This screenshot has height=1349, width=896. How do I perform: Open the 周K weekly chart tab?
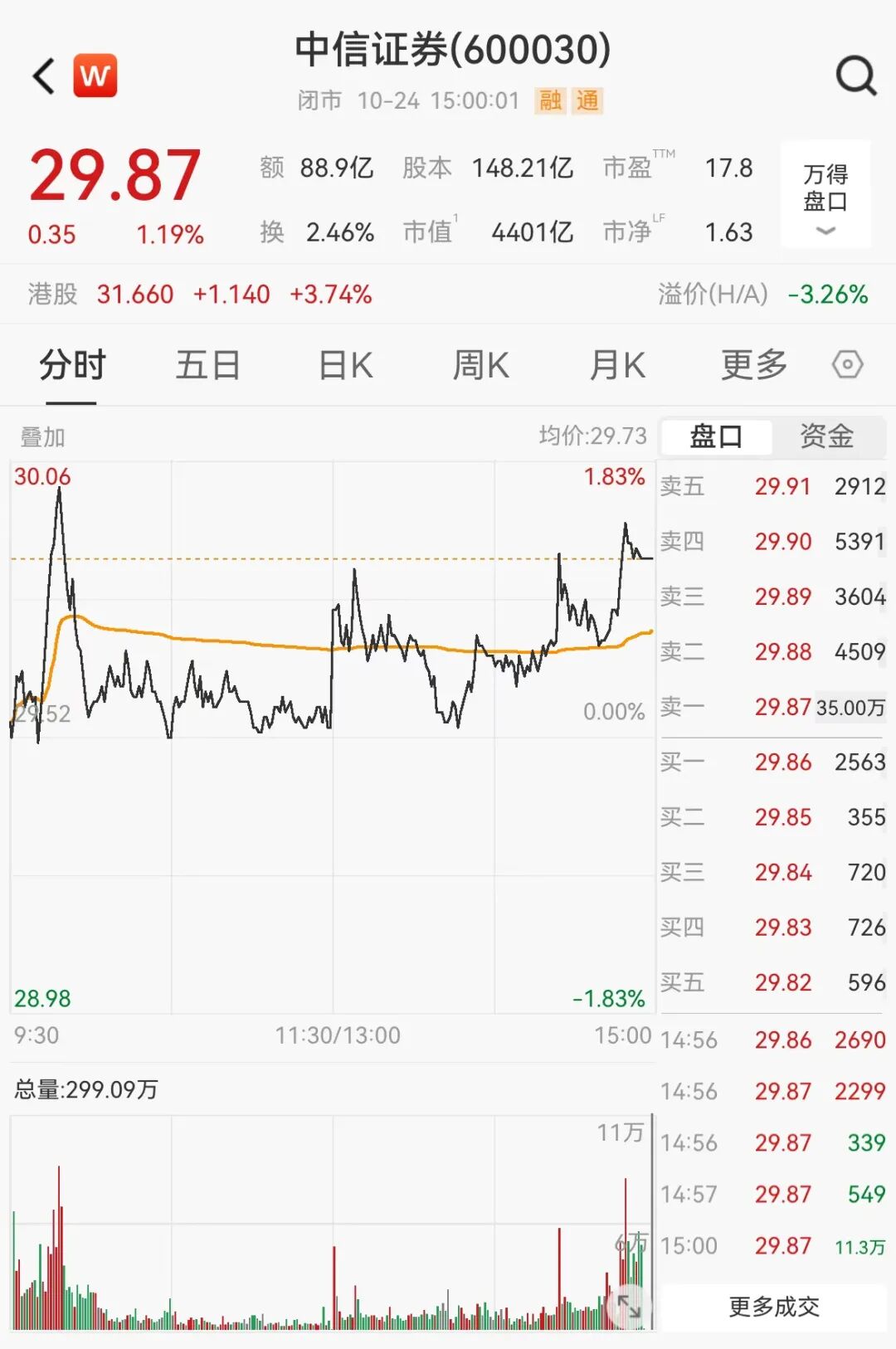[480, 365]
